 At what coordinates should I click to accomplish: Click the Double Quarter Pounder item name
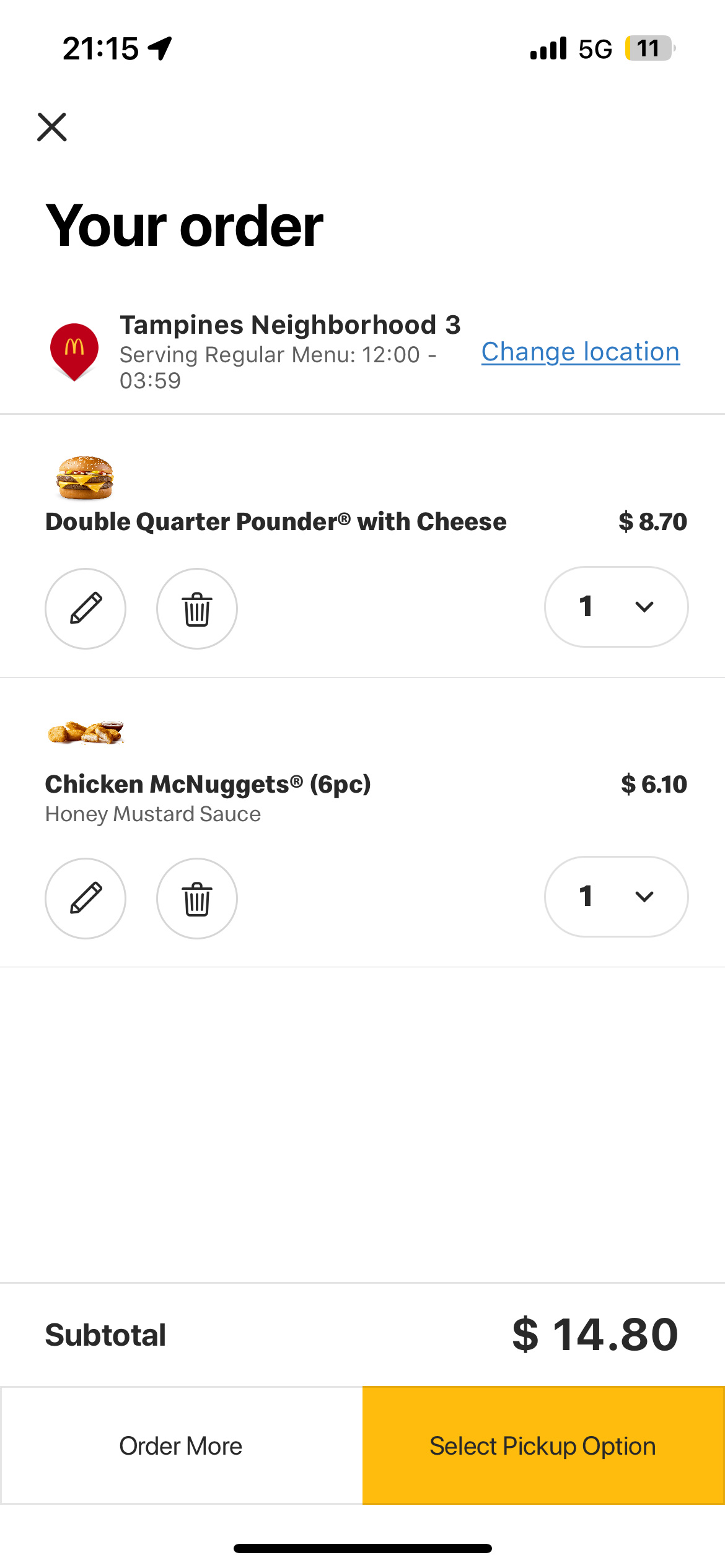pyautogui.click(x=275, y=521)
